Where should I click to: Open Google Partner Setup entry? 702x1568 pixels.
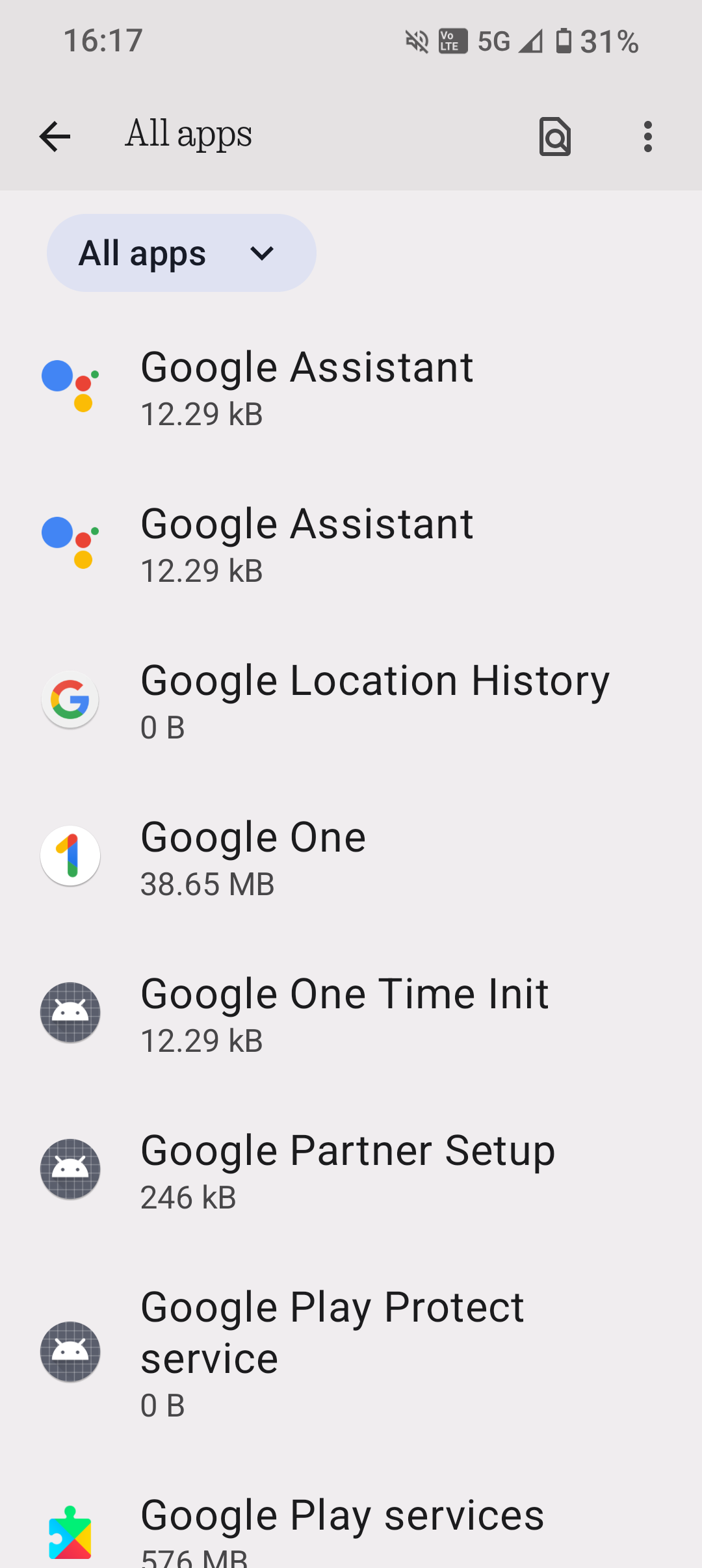[351, 1170]
